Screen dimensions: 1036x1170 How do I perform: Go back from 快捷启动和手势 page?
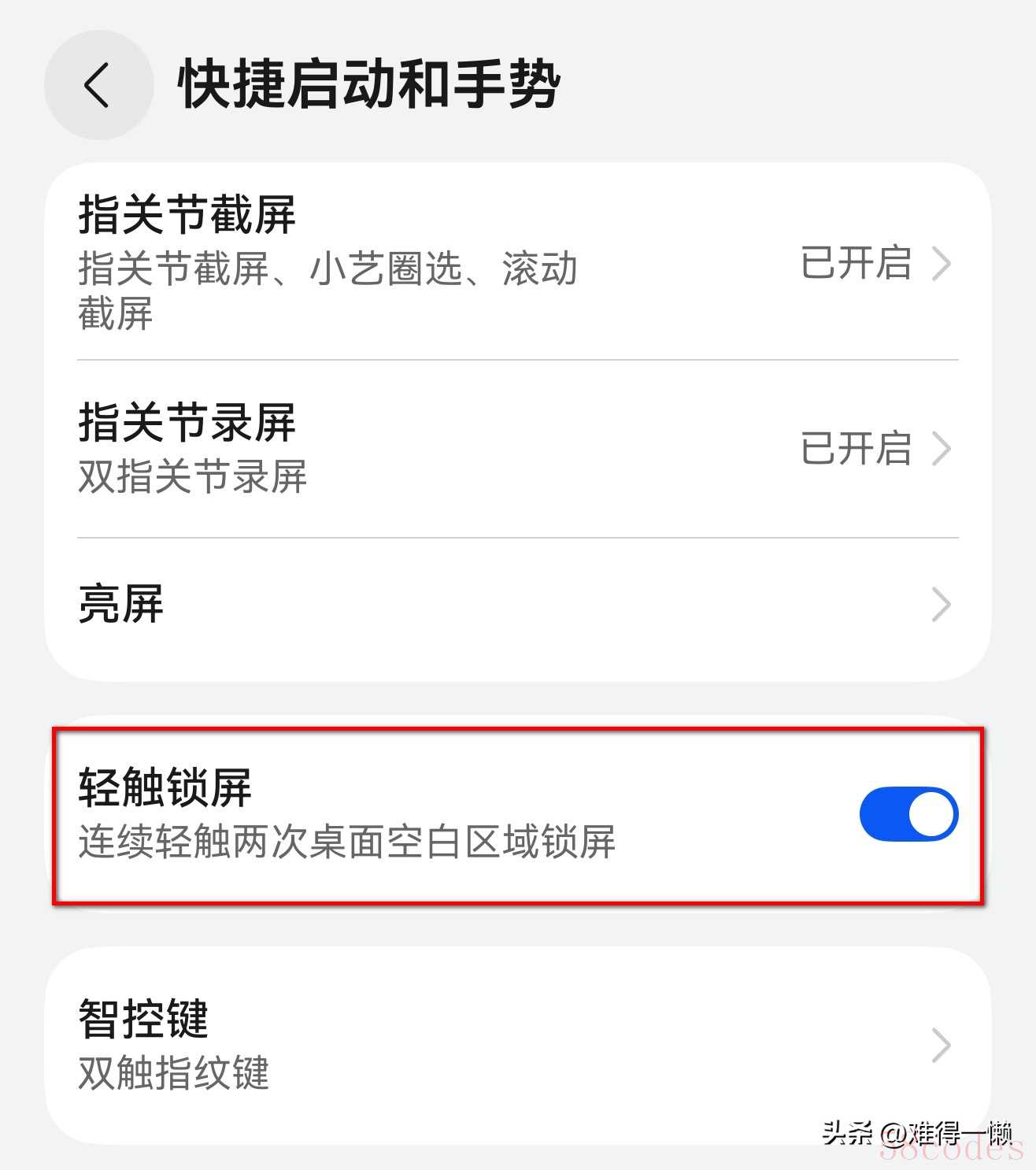point(98,85)
